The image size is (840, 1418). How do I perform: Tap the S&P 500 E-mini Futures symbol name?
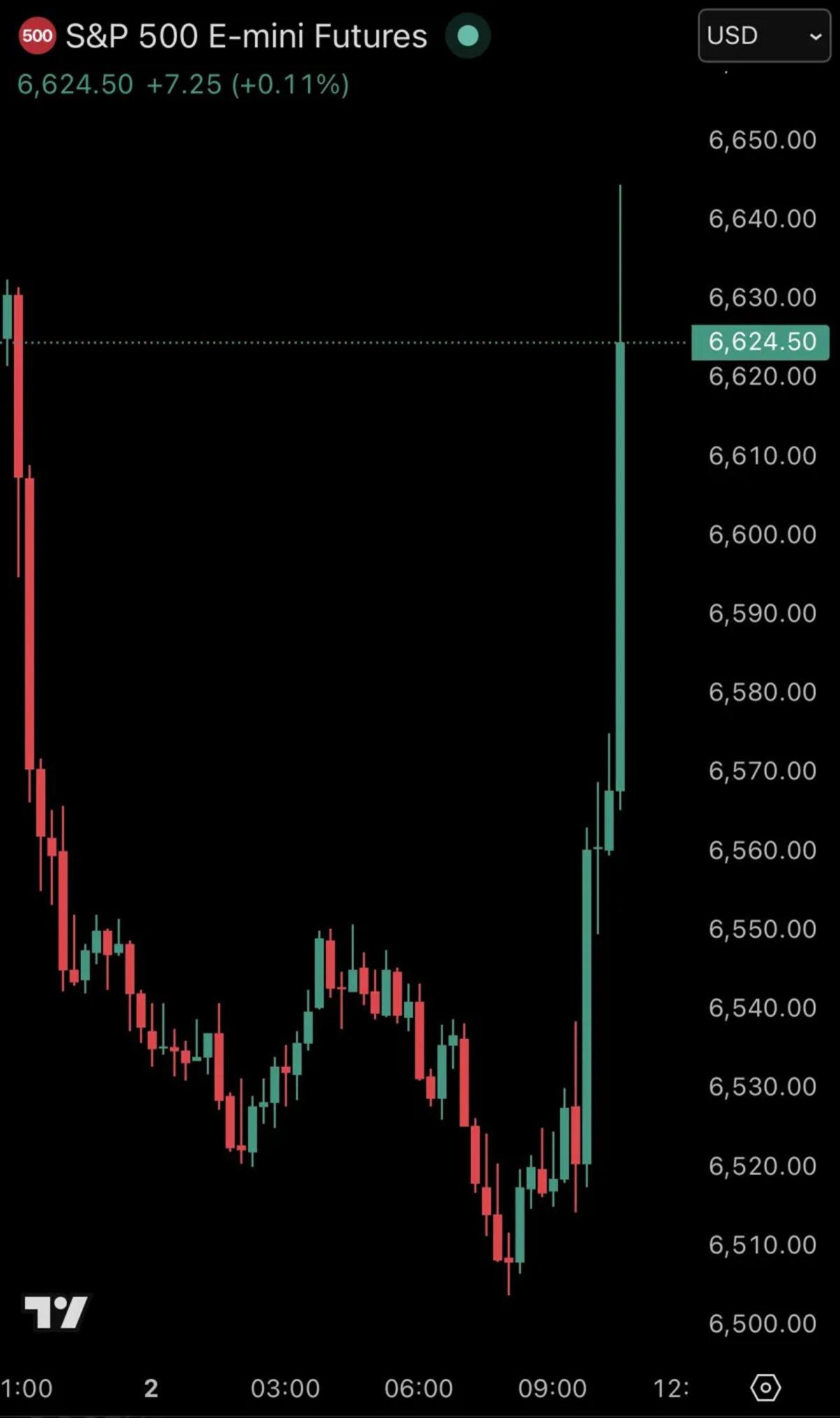[246, 36]
